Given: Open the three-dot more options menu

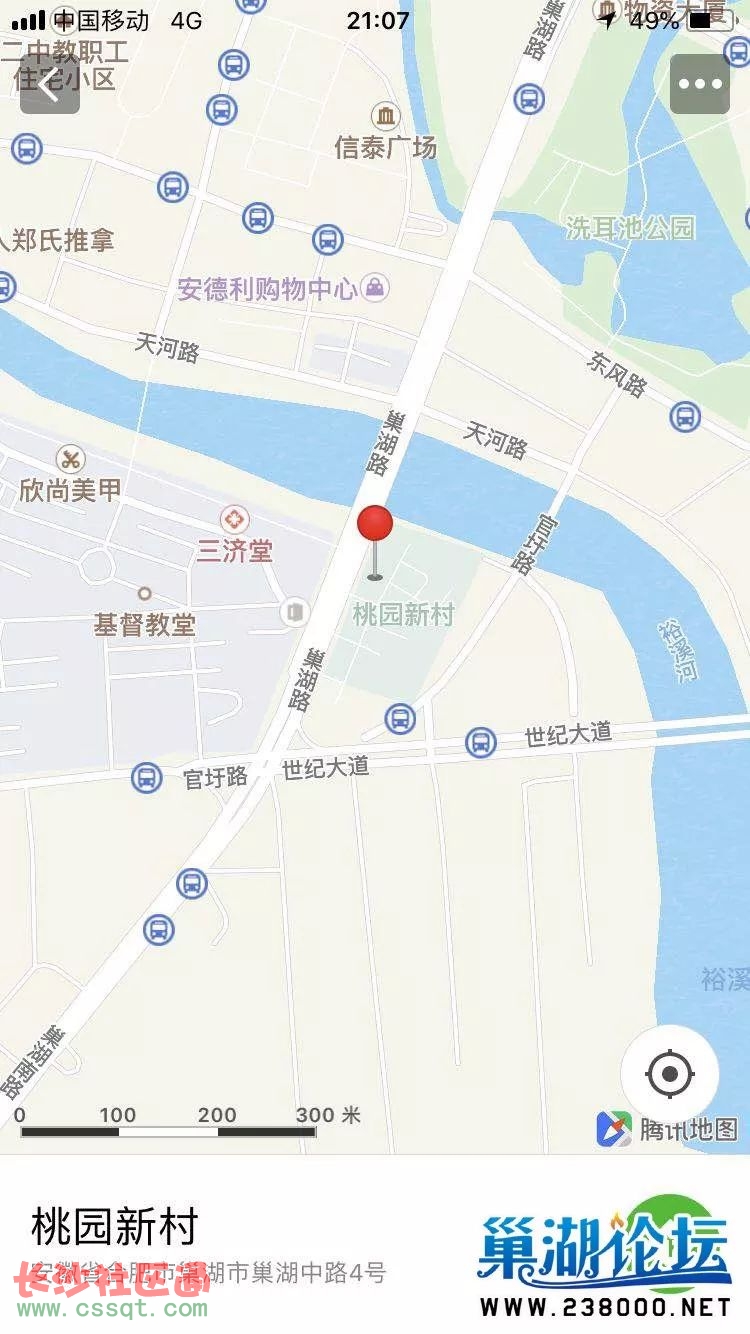Looking at the screenshot, I should pyautogui.click(x=700, y=84).
